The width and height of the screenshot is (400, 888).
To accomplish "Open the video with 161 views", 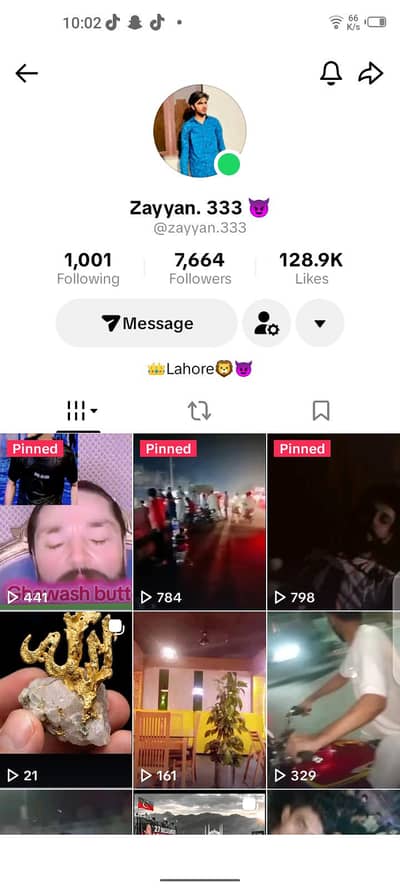I will pyautogui.click(x=199, y=700).
